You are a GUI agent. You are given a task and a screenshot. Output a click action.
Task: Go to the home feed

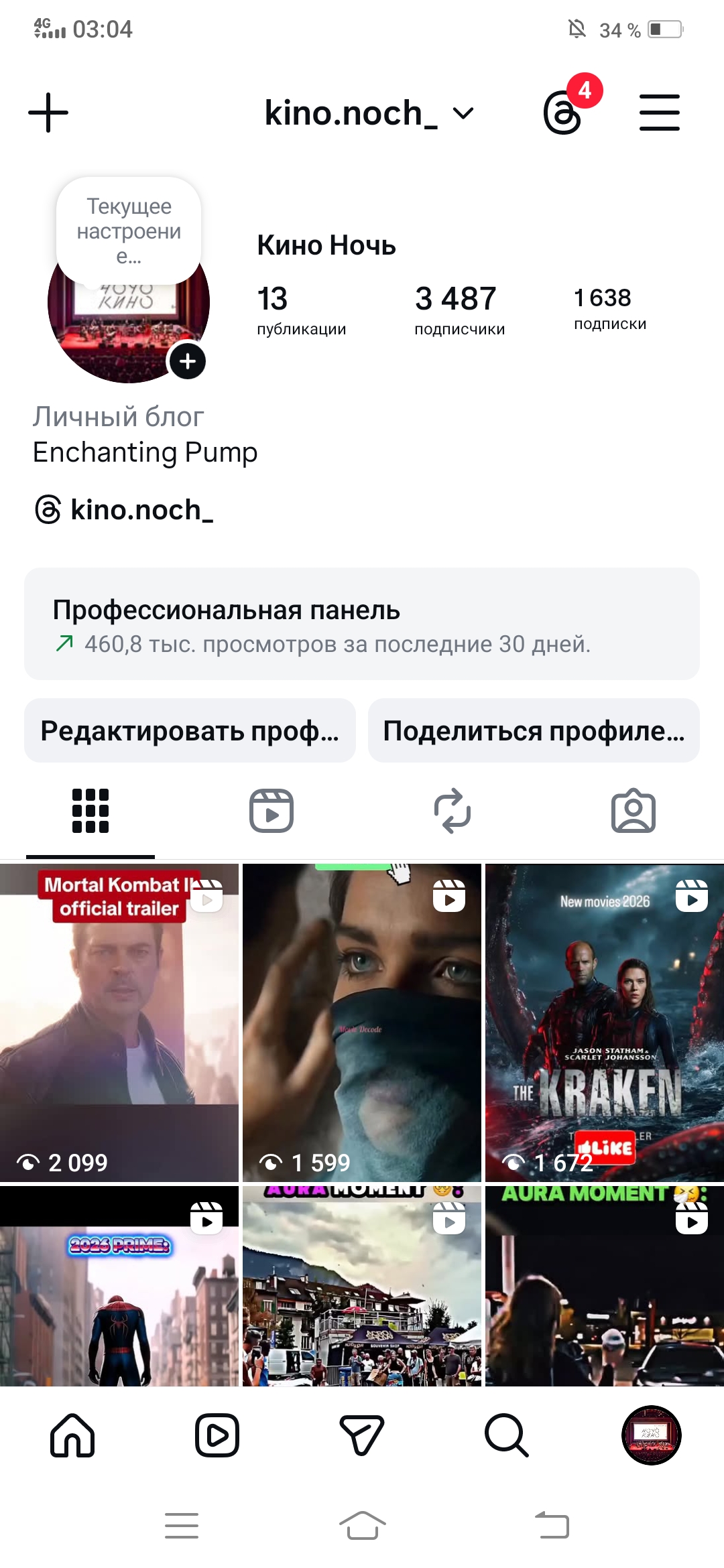(72, 1435)
